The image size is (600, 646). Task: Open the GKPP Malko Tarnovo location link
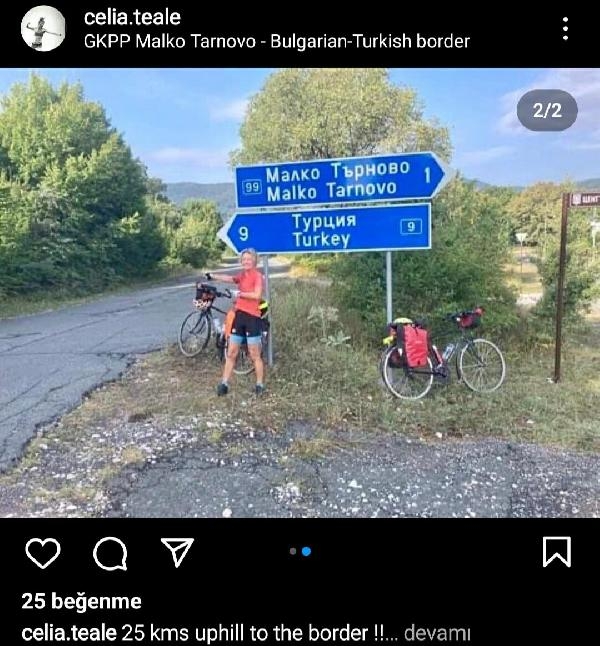click(276, 42)
